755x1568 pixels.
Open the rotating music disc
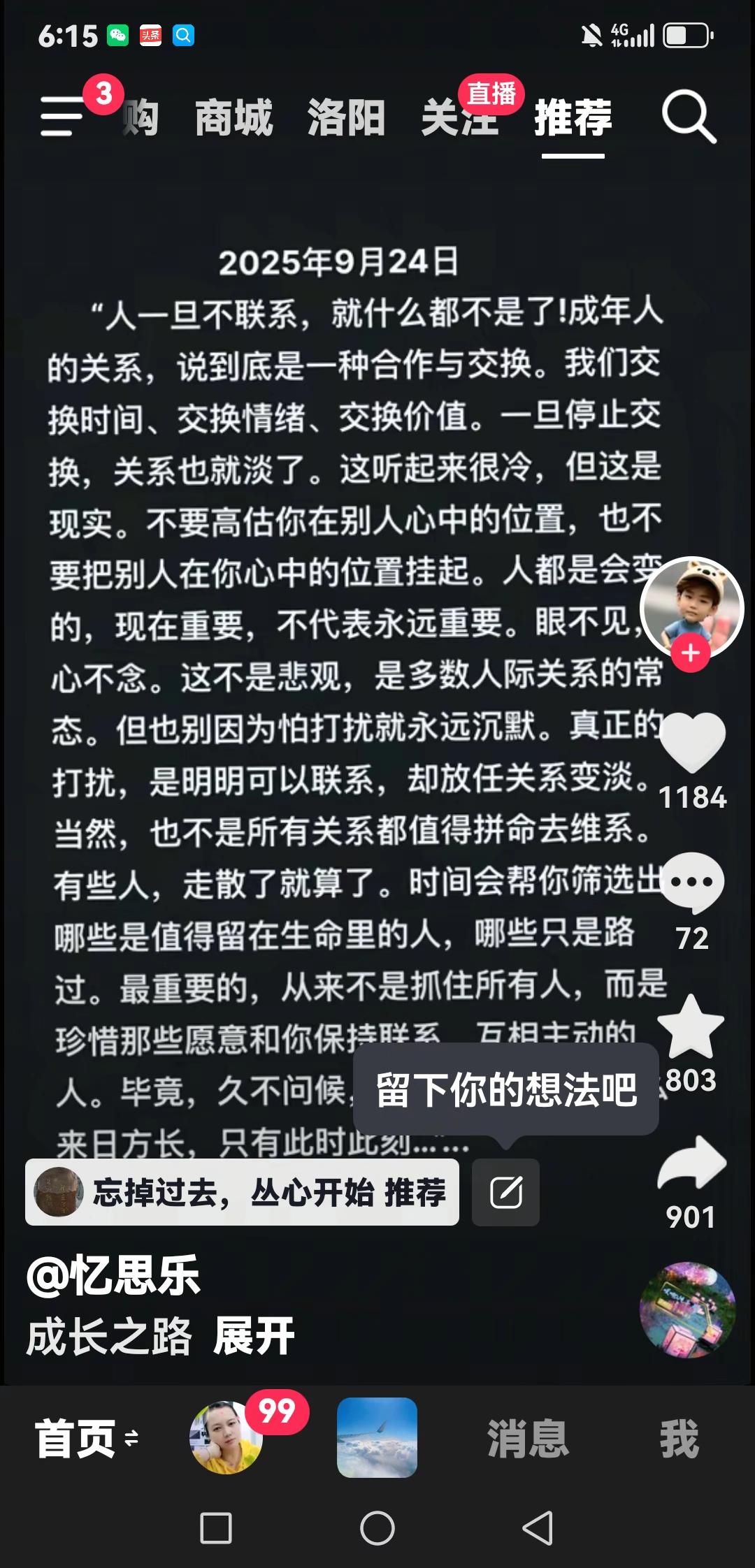[687, 1310]
